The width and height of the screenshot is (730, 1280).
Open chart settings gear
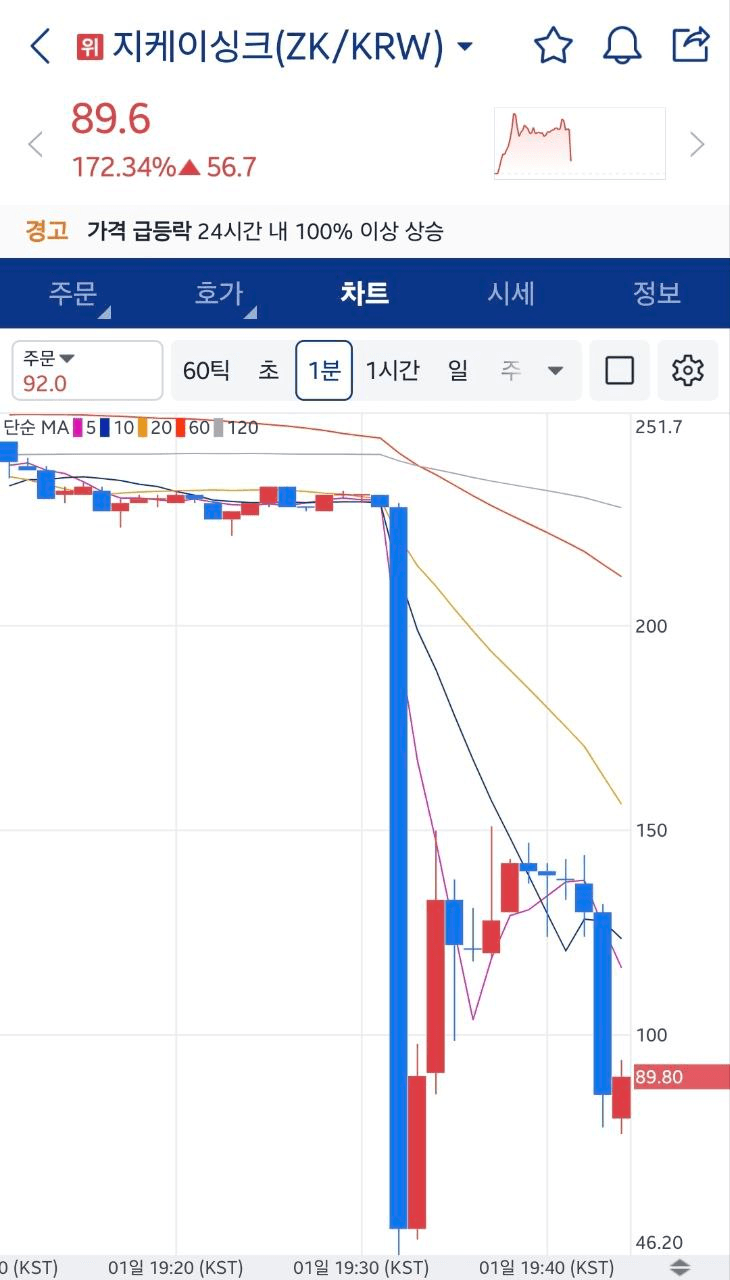point(688,370)
